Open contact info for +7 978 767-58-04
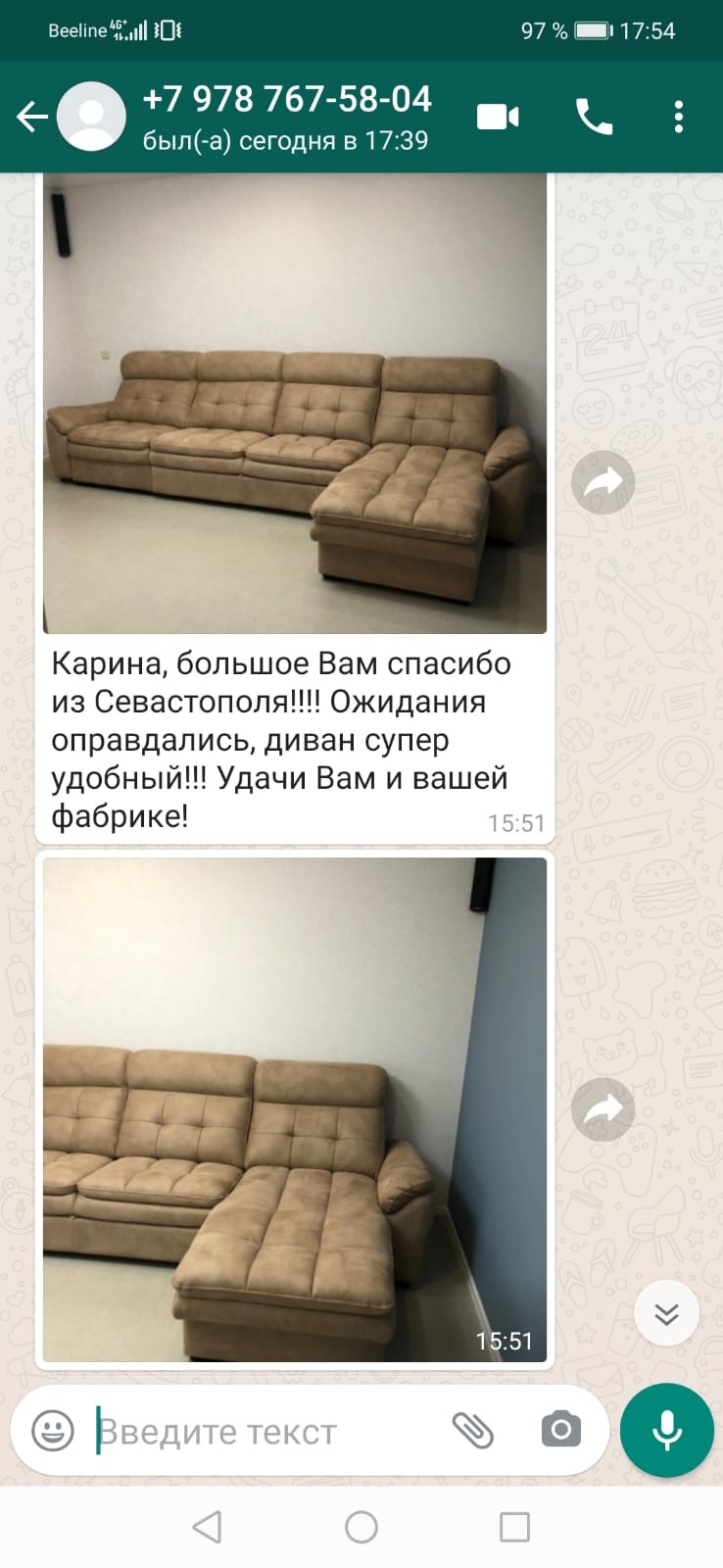This screenshot has width=723, height=1568. click(x=286, y=117)
